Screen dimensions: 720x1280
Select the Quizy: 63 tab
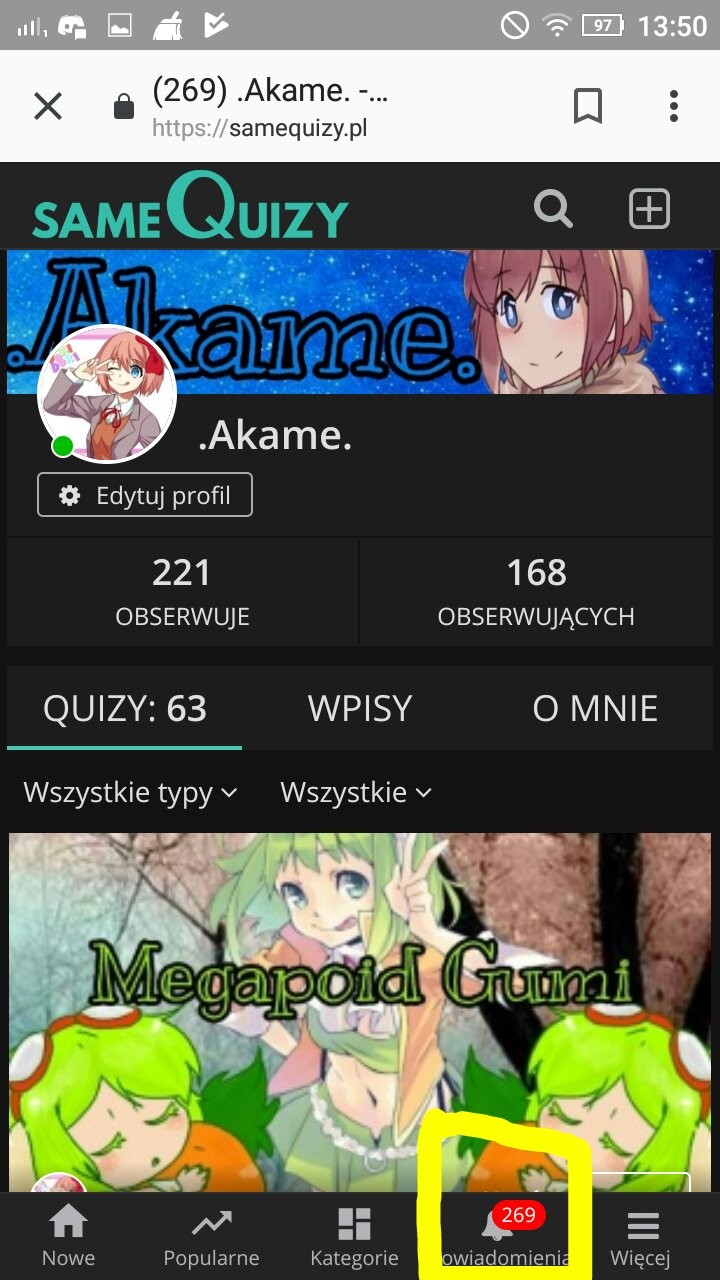125,708
